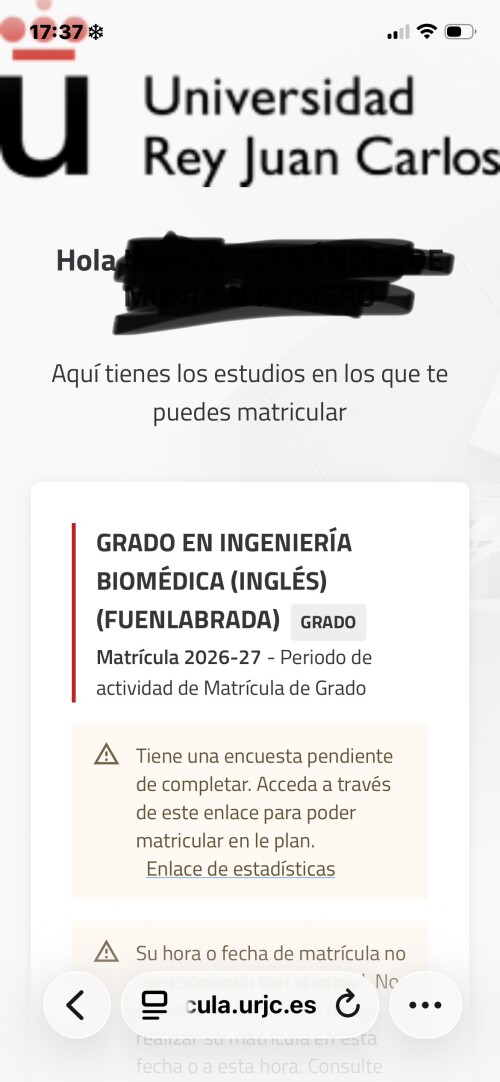Open the Enlace de estadísticas link

click(x=241, y=868)
